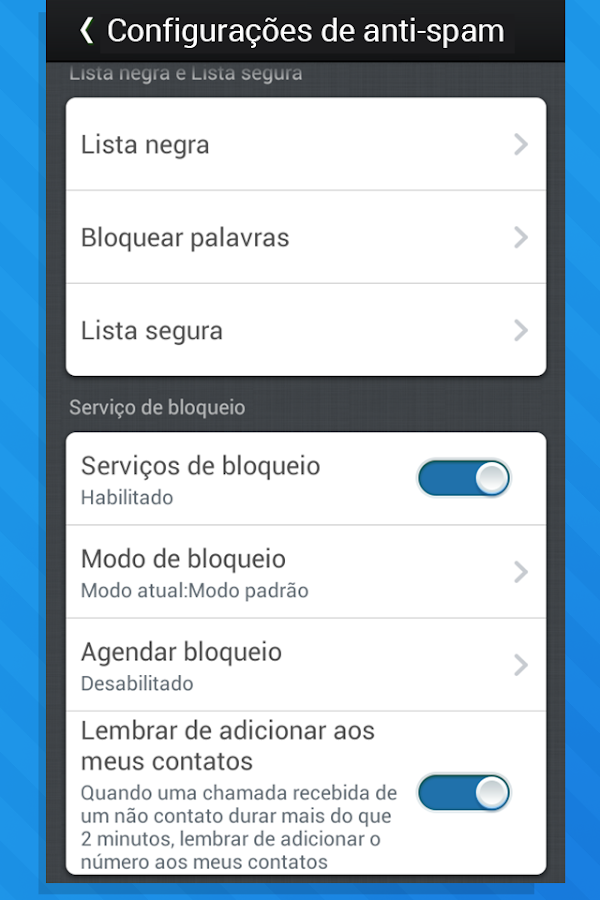Viewport: 600px width, 900px height.
Task: Disable Lembrar de adicionar aos meus contatos
Action: point(464,793)
